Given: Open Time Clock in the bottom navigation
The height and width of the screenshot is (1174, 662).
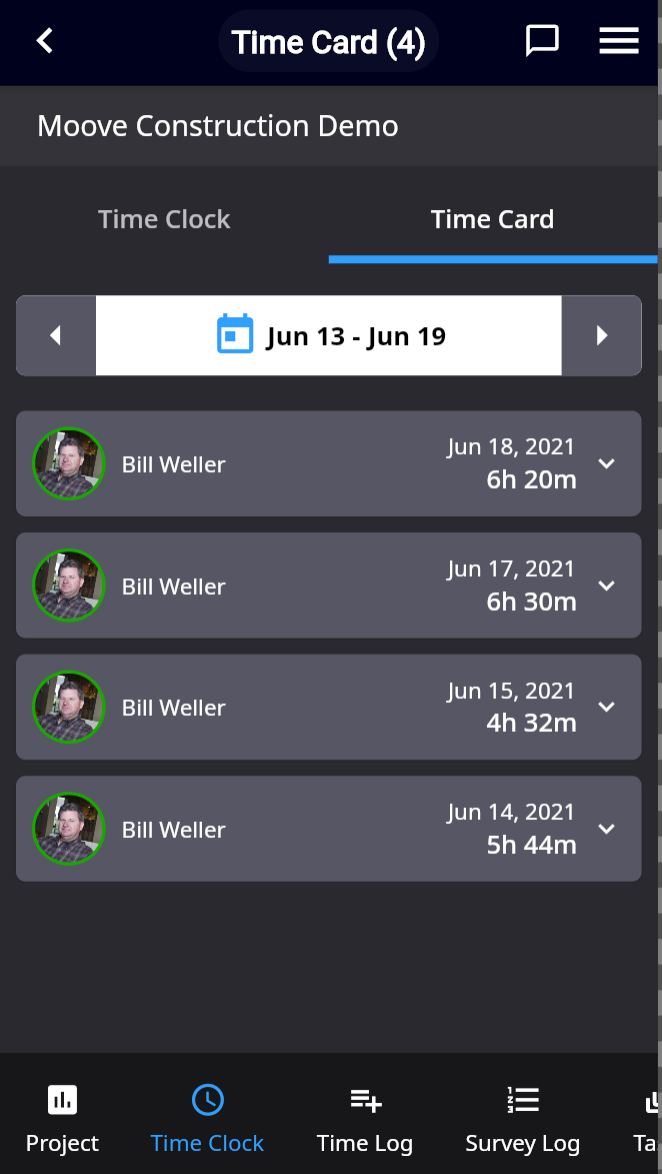Looking at the screenshot, I should pos(207,1120).
